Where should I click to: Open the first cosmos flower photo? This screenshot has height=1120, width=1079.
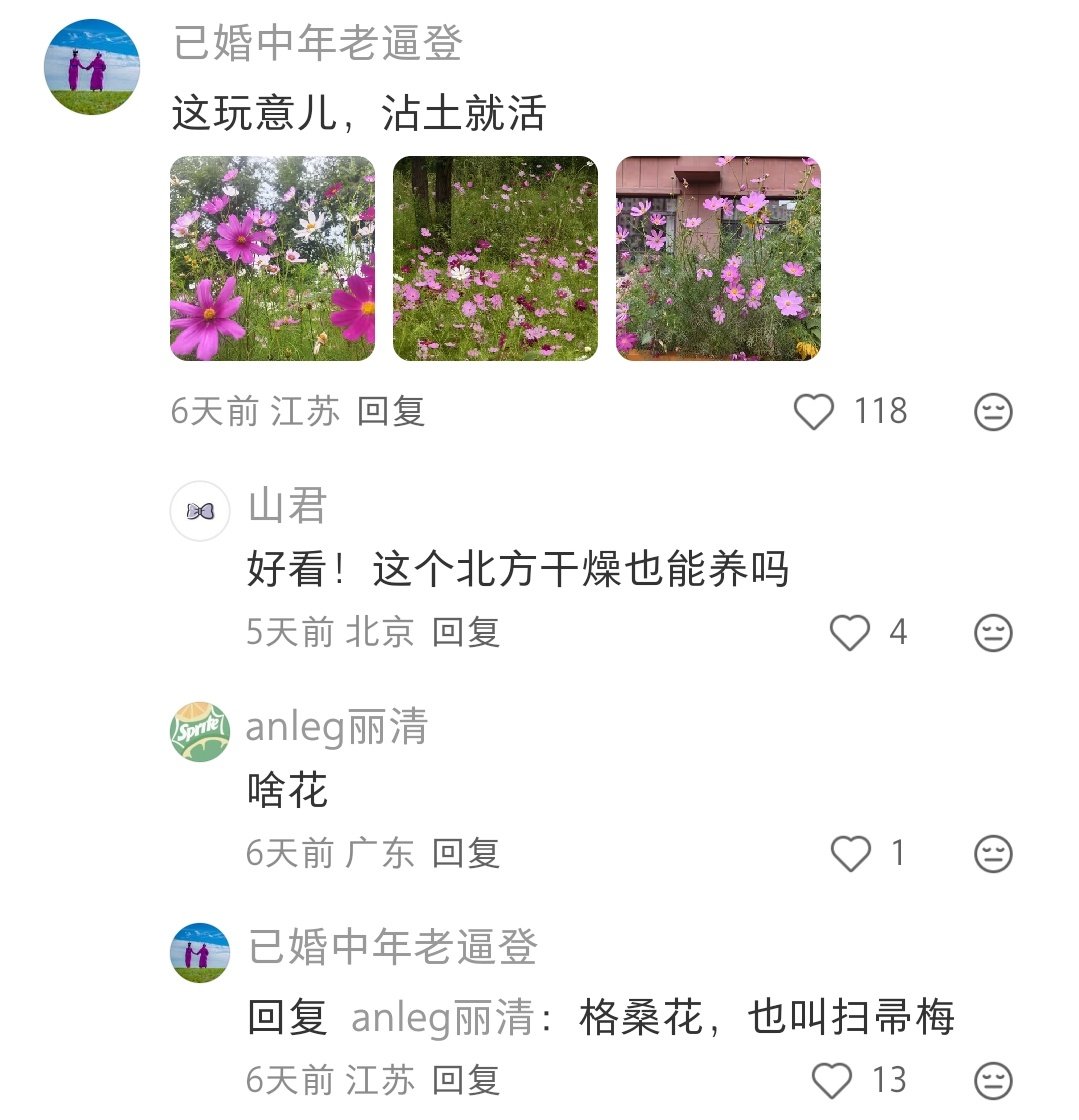click(272, 258)
